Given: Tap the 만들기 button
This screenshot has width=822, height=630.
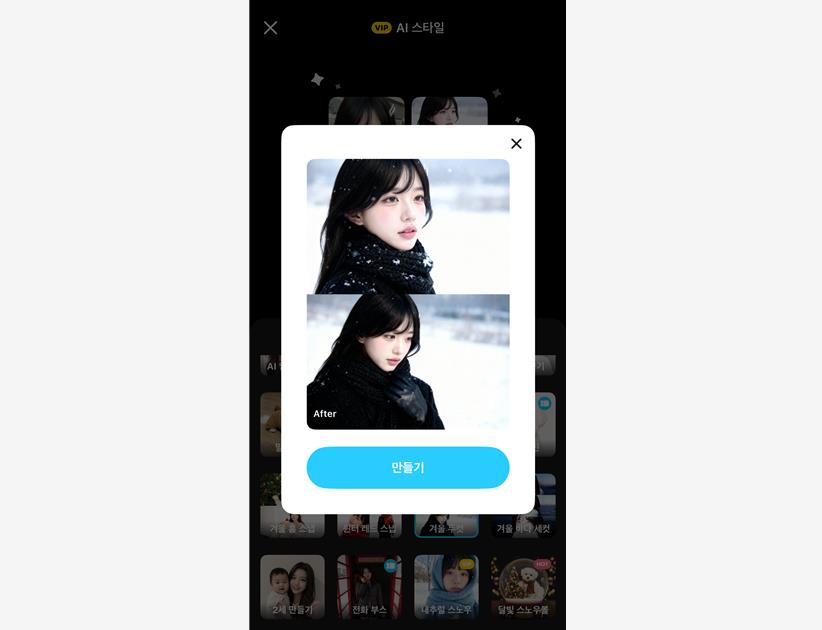Looking at the screenshot, I should coord(408,468).
